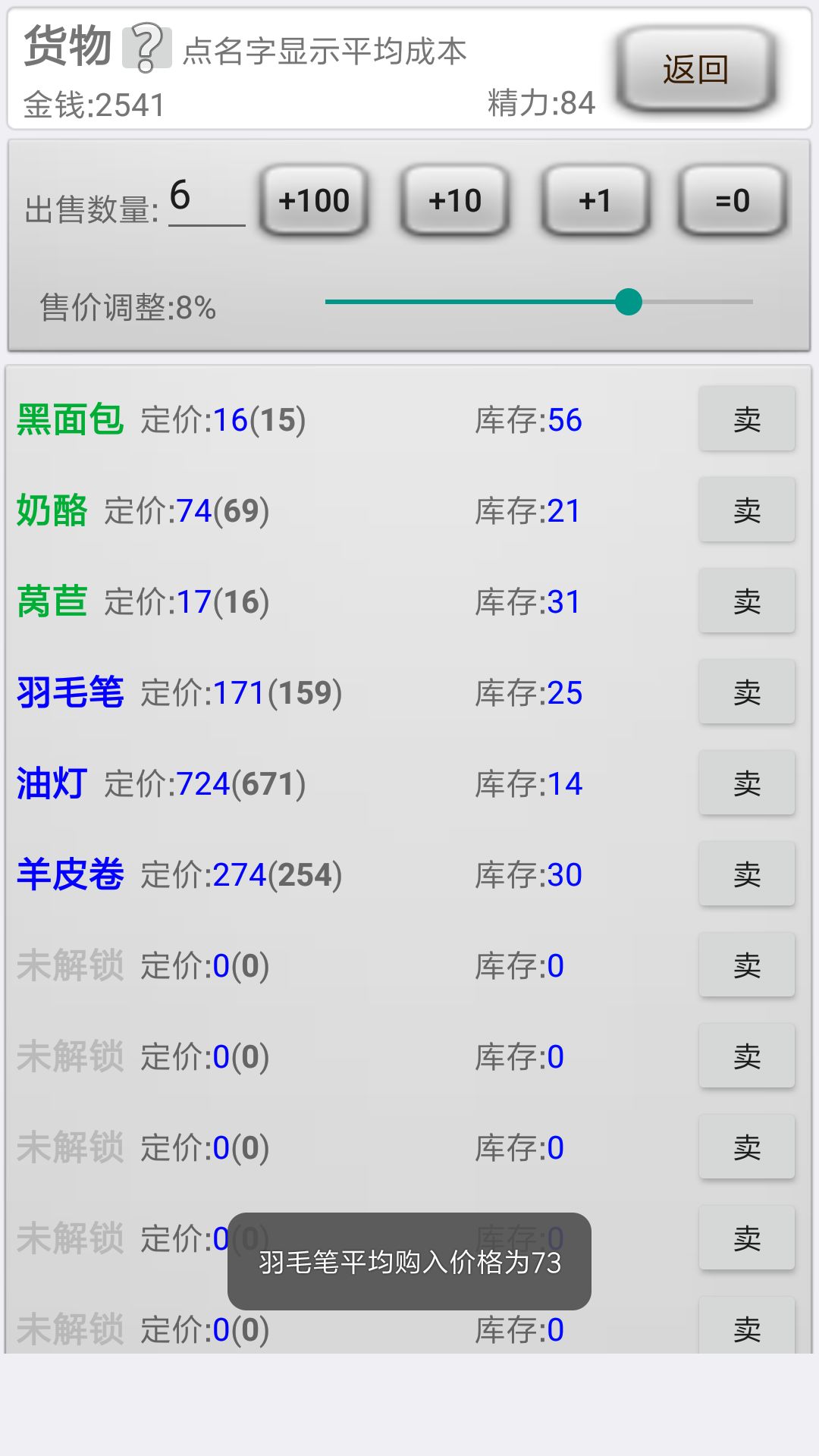Tap the 返回 button to go back

click(x=695, y=69)
